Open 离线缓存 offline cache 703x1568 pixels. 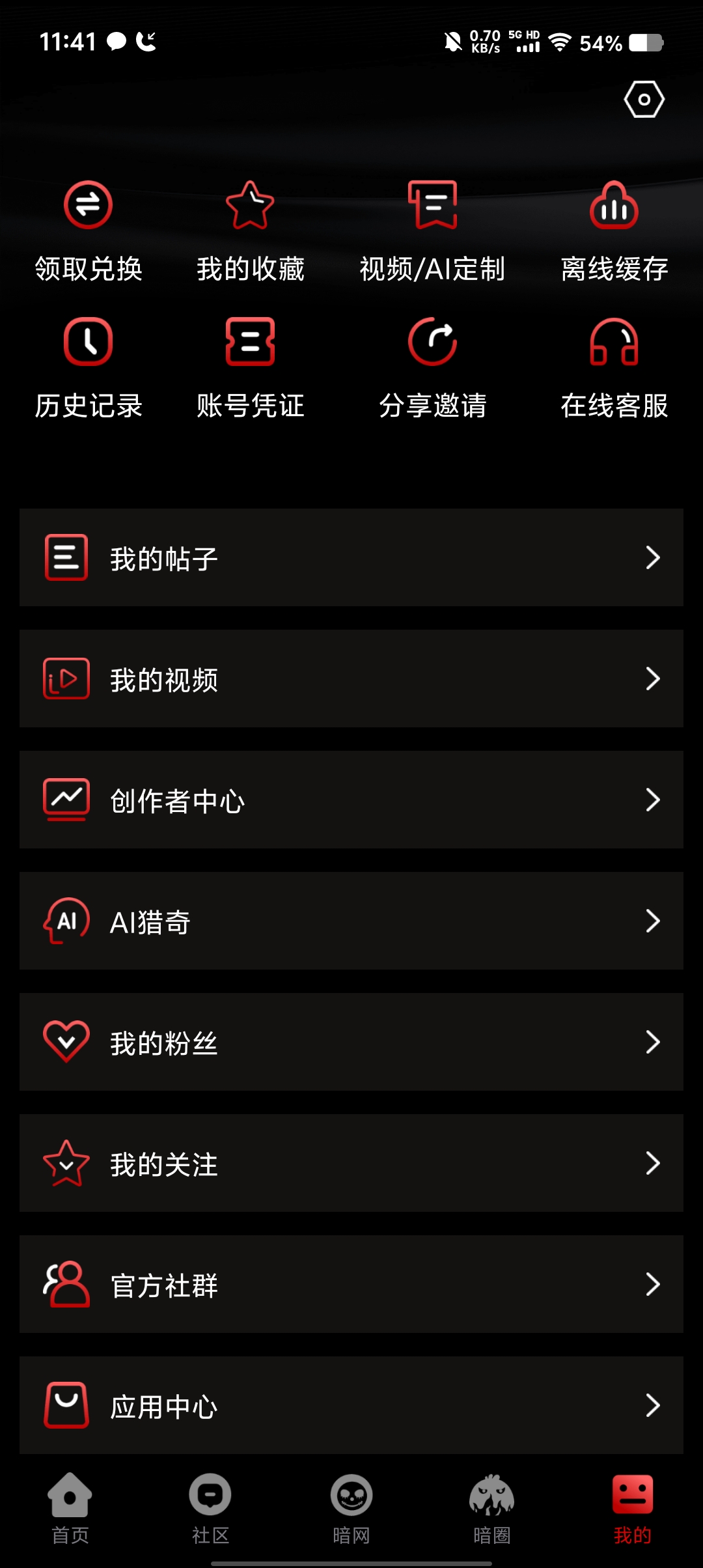(x=614, y=232)
